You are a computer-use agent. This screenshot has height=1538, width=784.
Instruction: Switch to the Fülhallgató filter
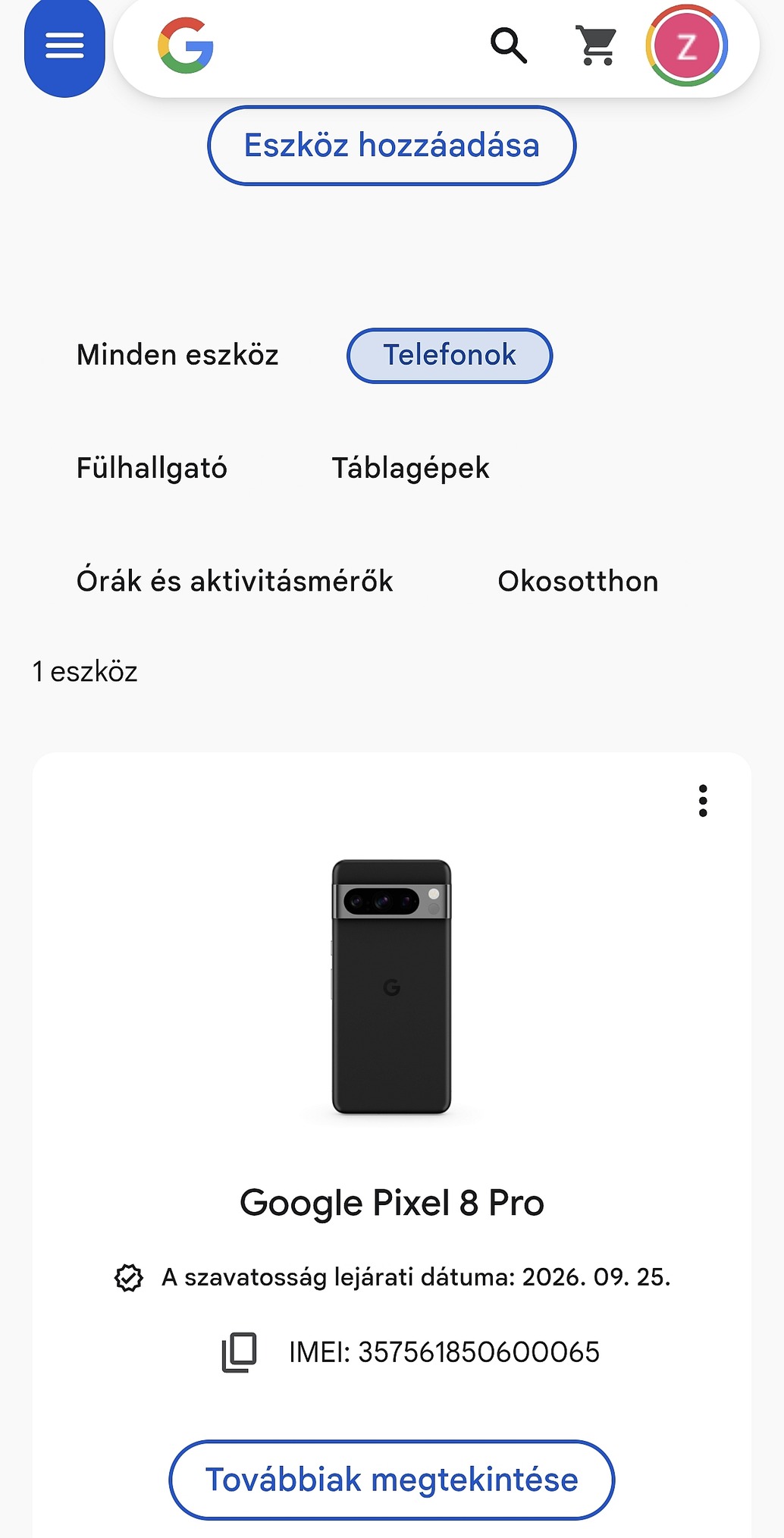click(x=152, y=468)
